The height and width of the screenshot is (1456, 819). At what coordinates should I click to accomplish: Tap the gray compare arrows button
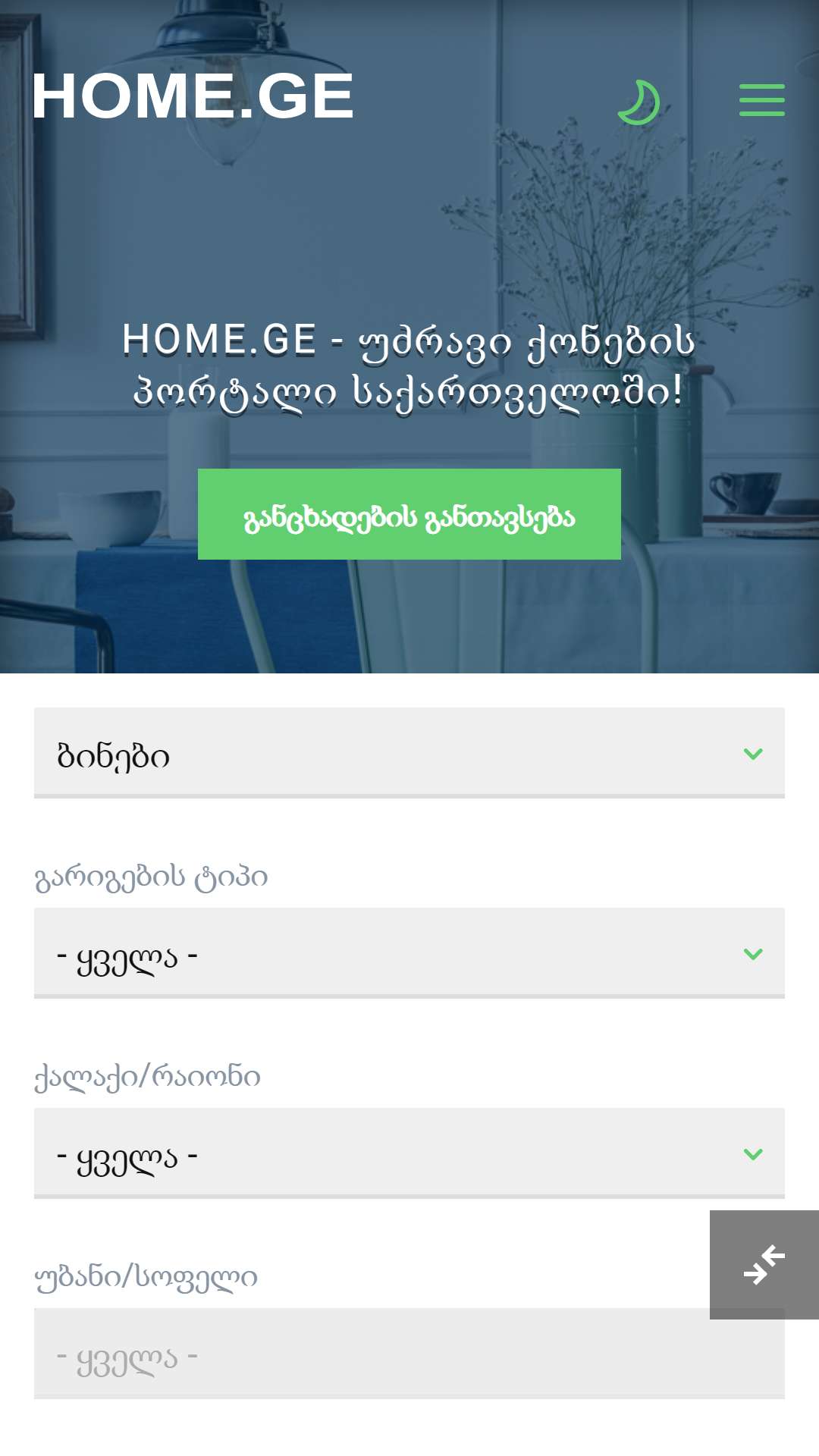tap(764, 1265)
